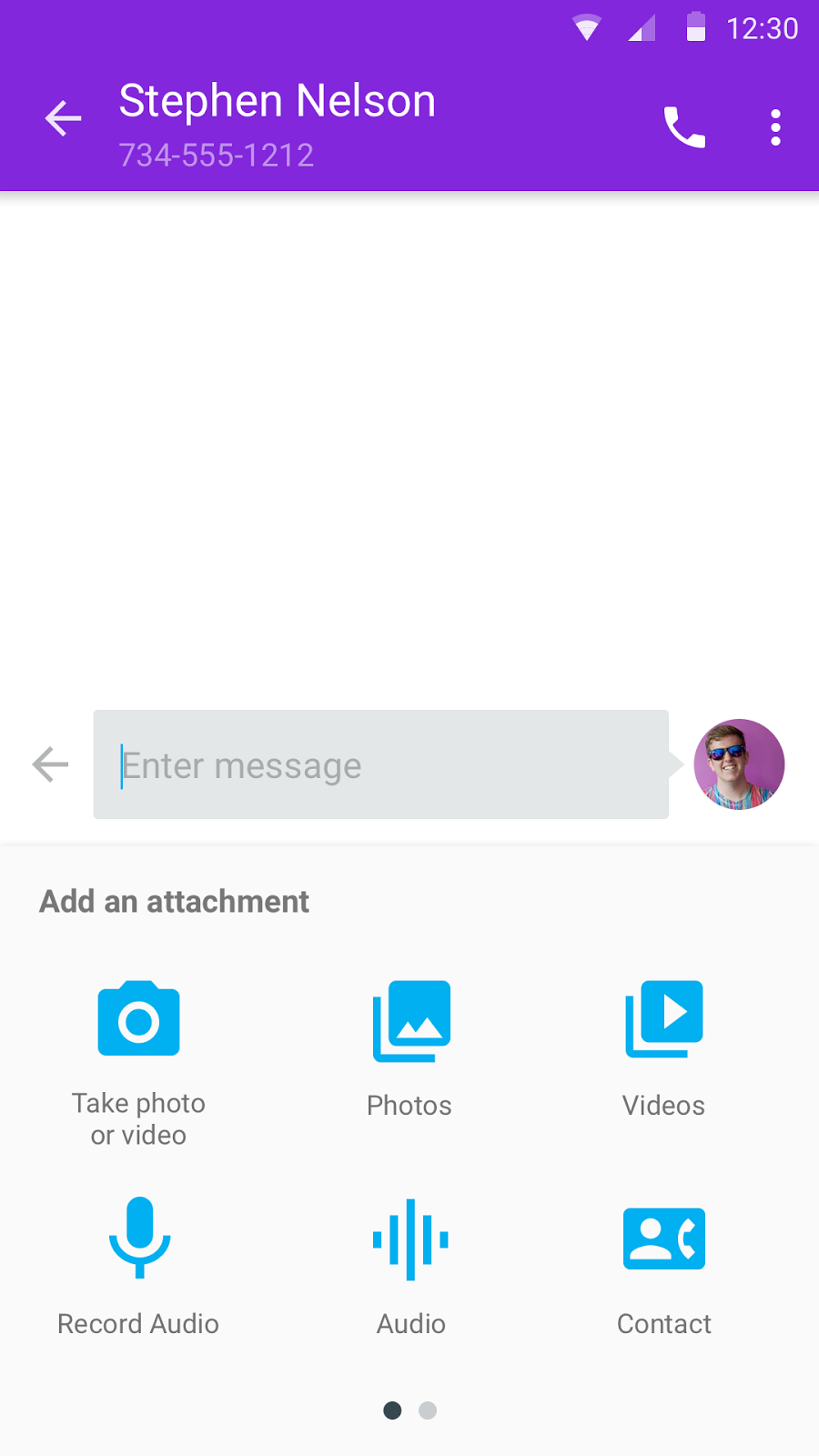Attach an Audio file

[x=410, y=1265]
